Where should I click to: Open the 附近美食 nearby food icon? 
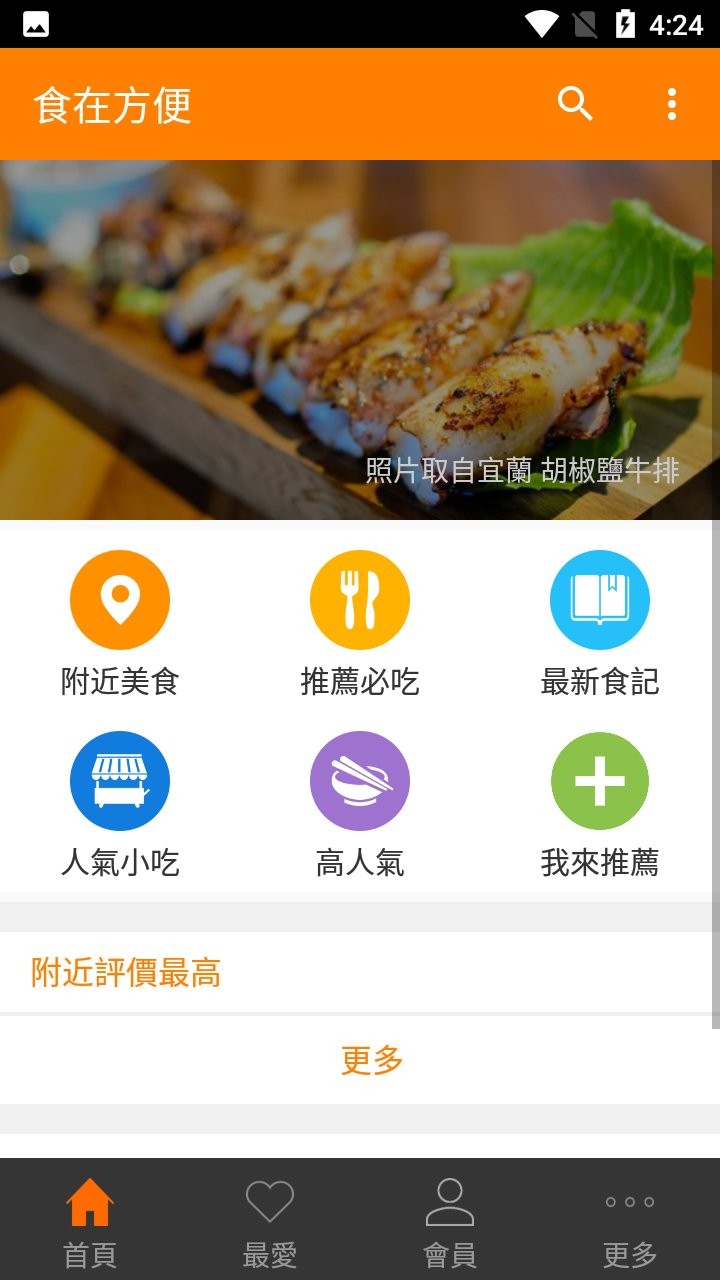pyautogui.click(x=120, y=598)
